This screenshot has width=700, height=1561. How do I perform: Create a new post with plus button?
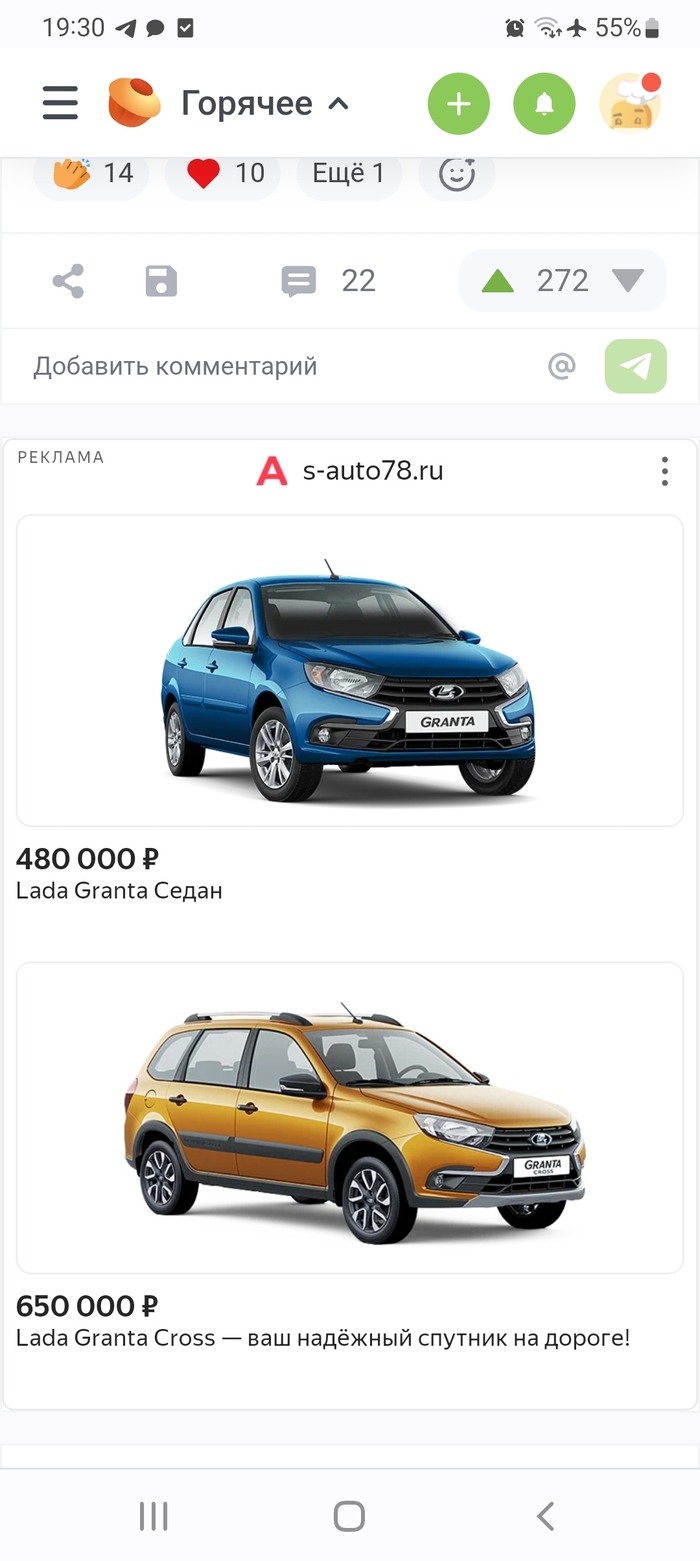tap(458, 104)
